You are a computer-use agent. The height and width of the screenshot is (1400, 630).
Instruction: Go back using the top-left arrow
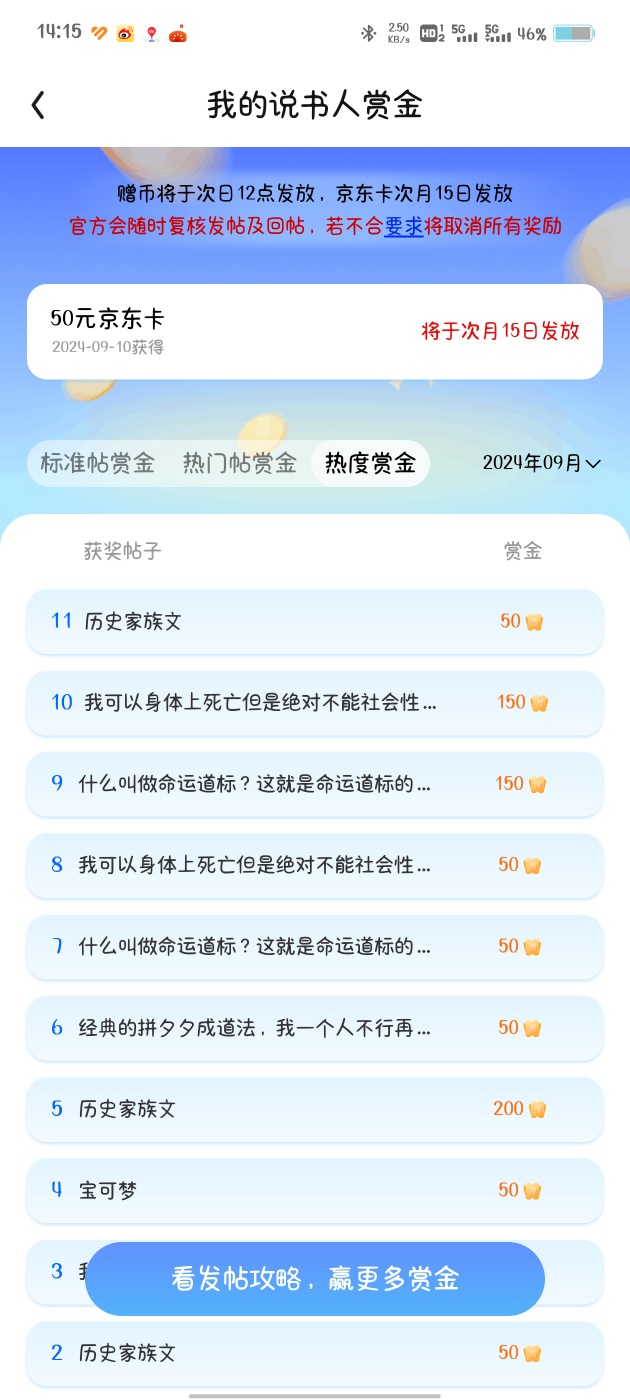click(38, 105)
